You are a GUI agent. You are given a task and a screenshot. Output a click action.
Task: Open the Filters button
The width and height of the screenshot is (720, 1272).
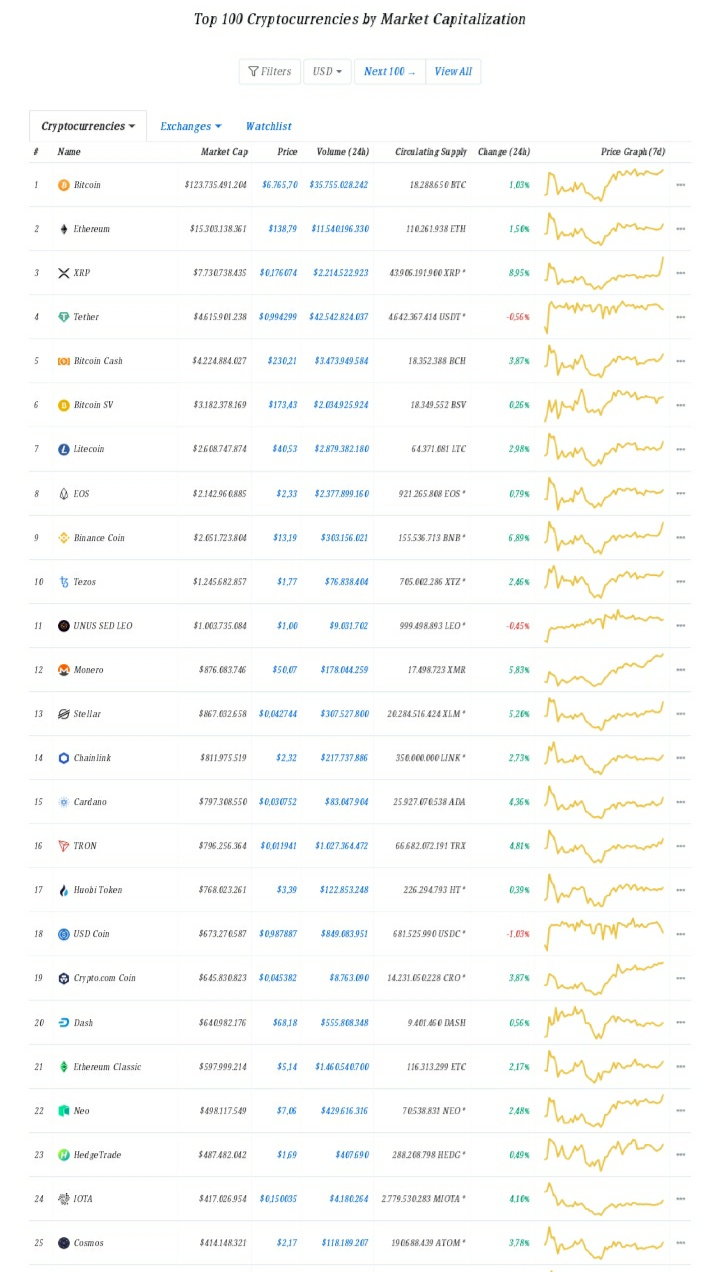[x=269, y=72]
